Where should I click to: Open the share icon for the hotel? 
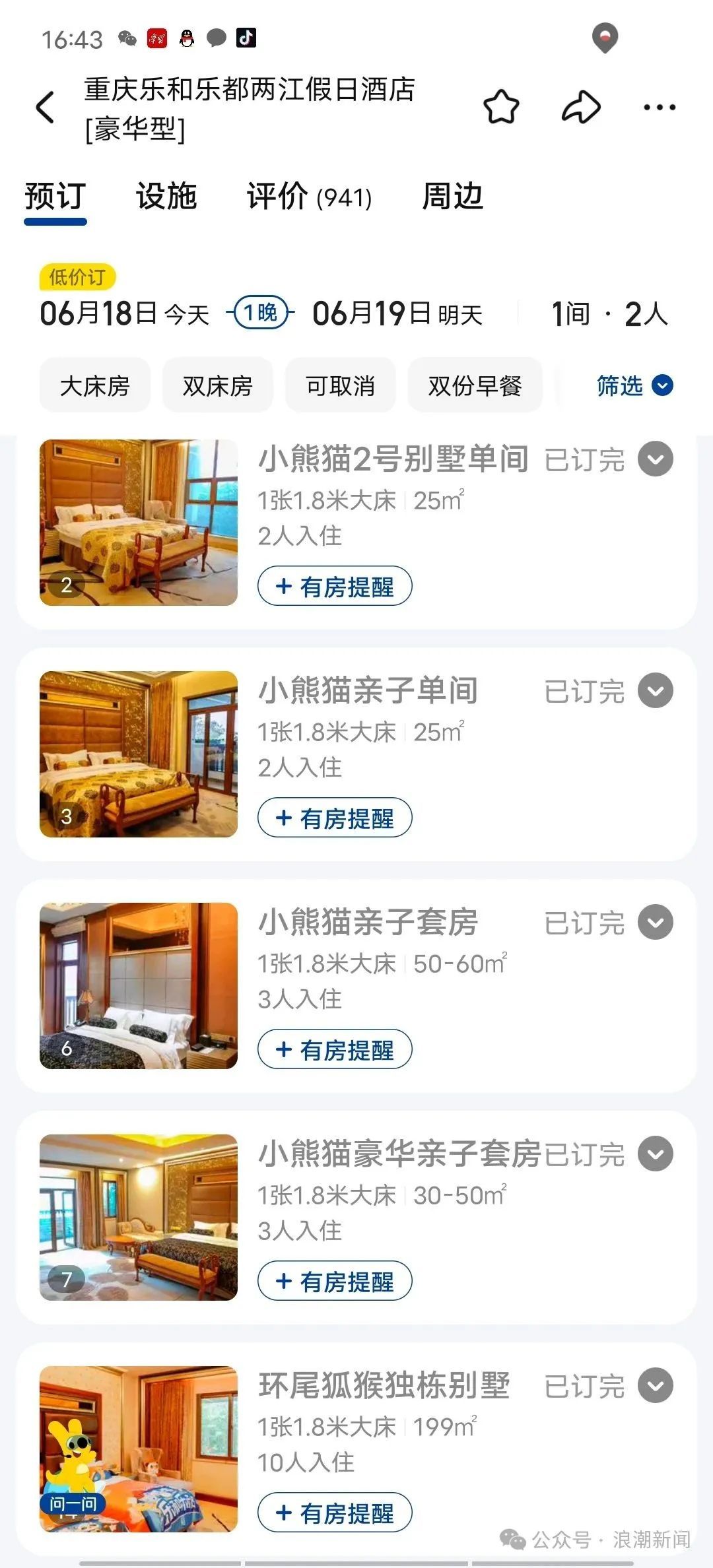tap(581, 106)
